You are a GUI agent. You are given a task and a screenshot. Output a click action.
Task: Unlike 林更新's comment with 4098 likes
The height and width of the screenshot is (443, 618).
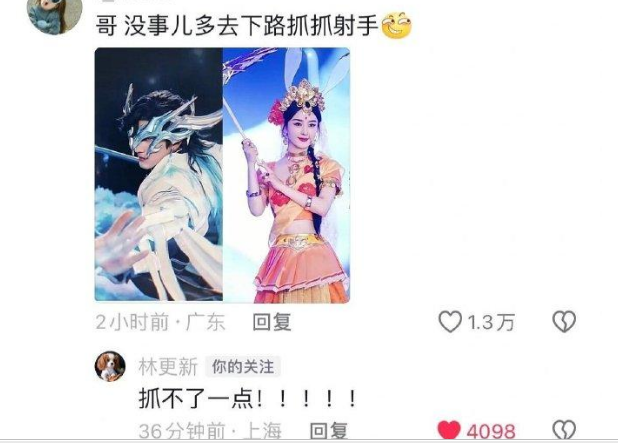449,431
